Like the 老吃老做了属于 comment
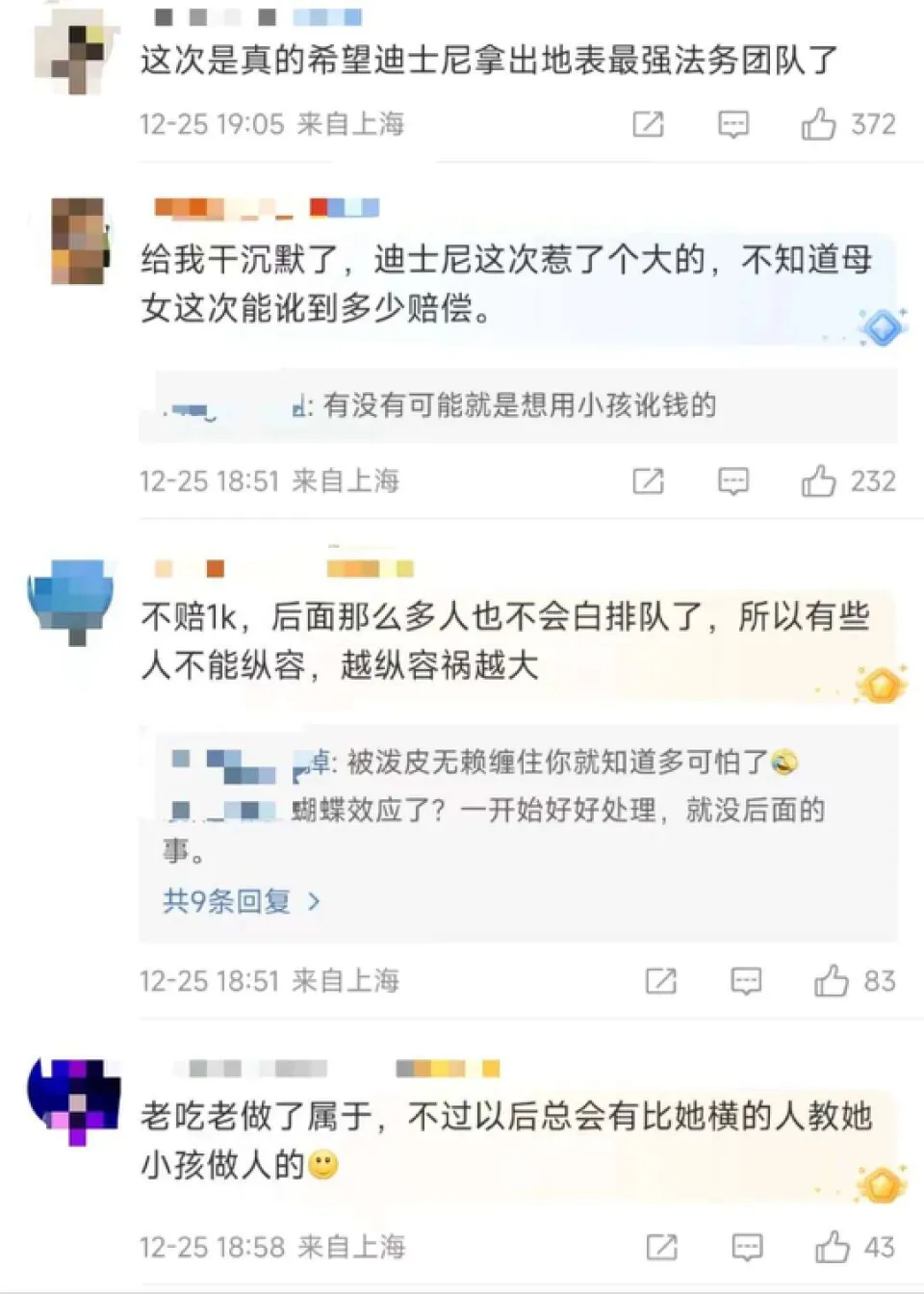 pyautogui.click(x=832, y=1248)
